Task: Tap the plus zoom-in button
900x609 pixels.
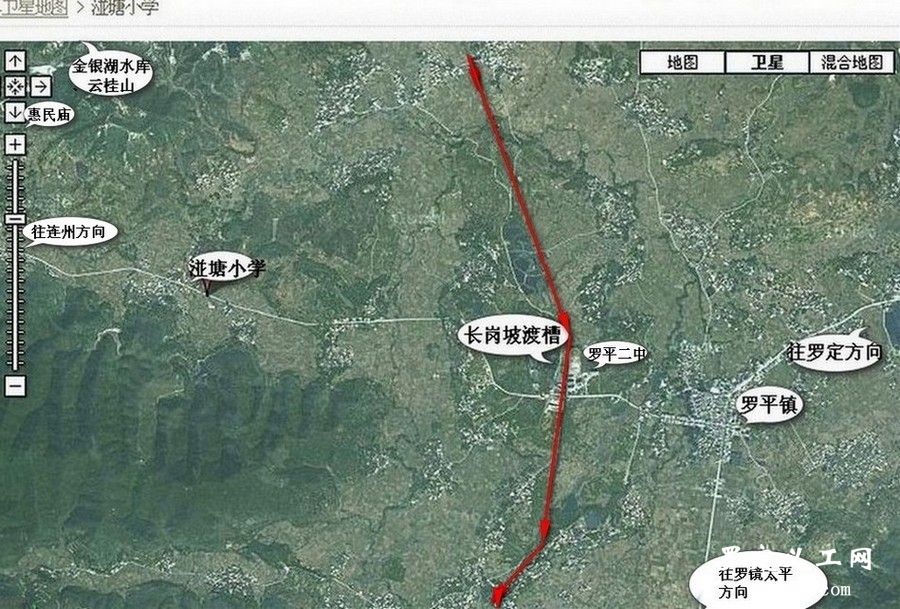Action: point(15,144)
